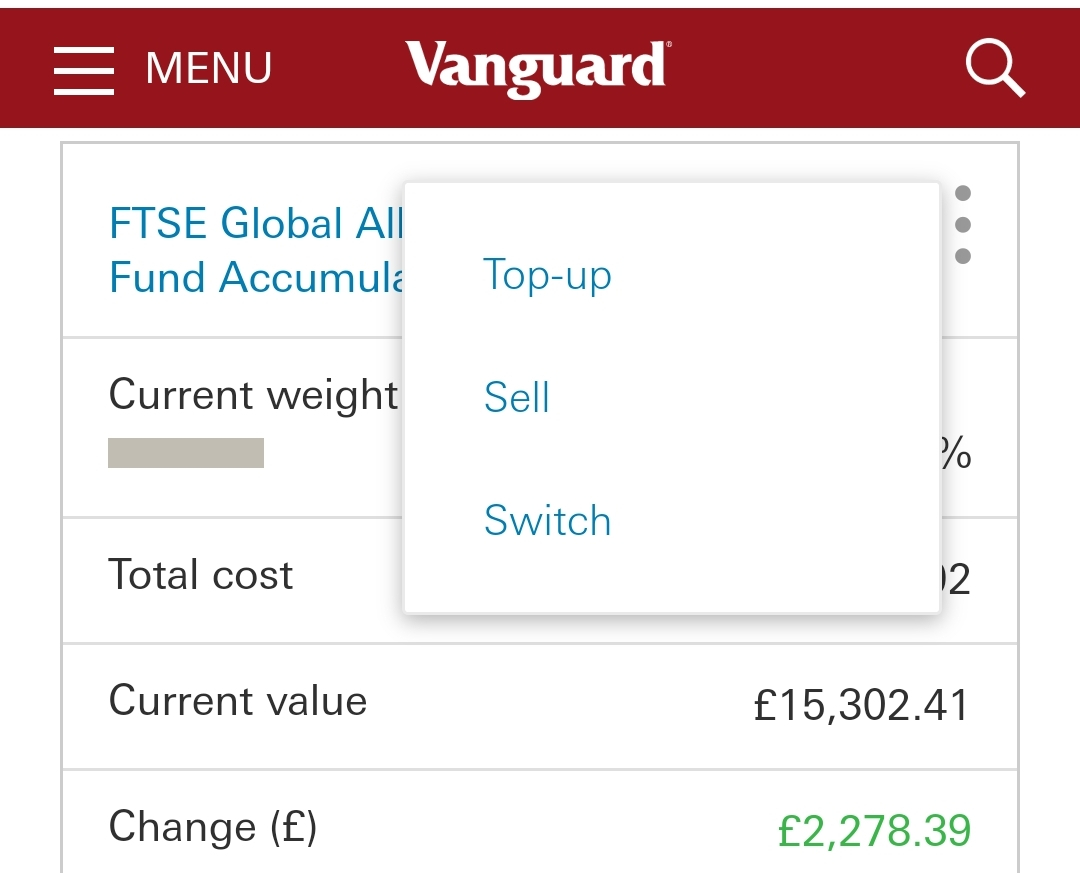This screenshot has height=873, width=1080.
Task: Open the MENU drawer
Action: [x=163, y=69]
